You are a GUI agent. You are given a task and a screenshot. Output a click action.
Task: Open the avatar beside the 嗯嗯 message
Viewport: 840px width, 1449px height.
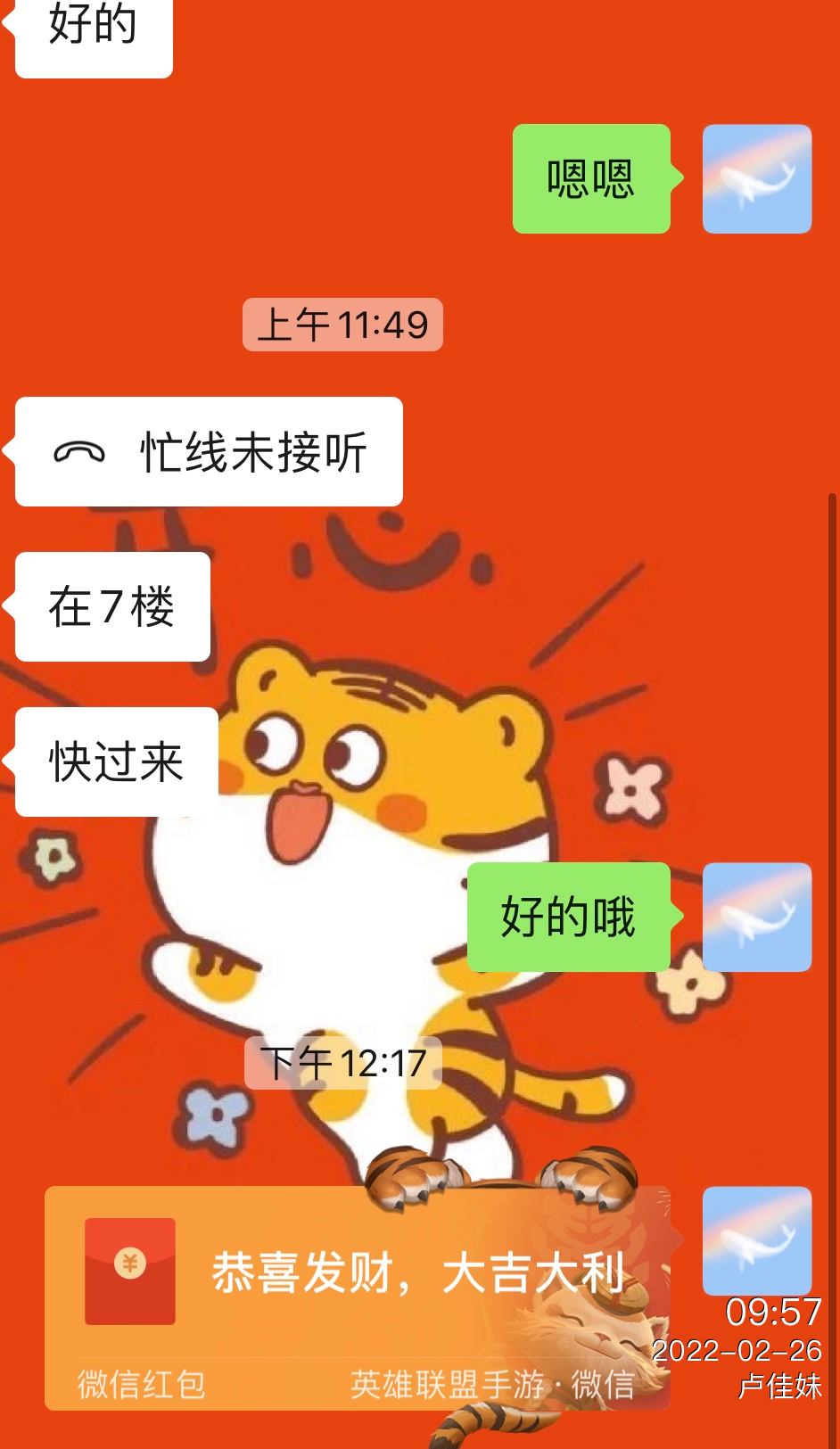756,179
